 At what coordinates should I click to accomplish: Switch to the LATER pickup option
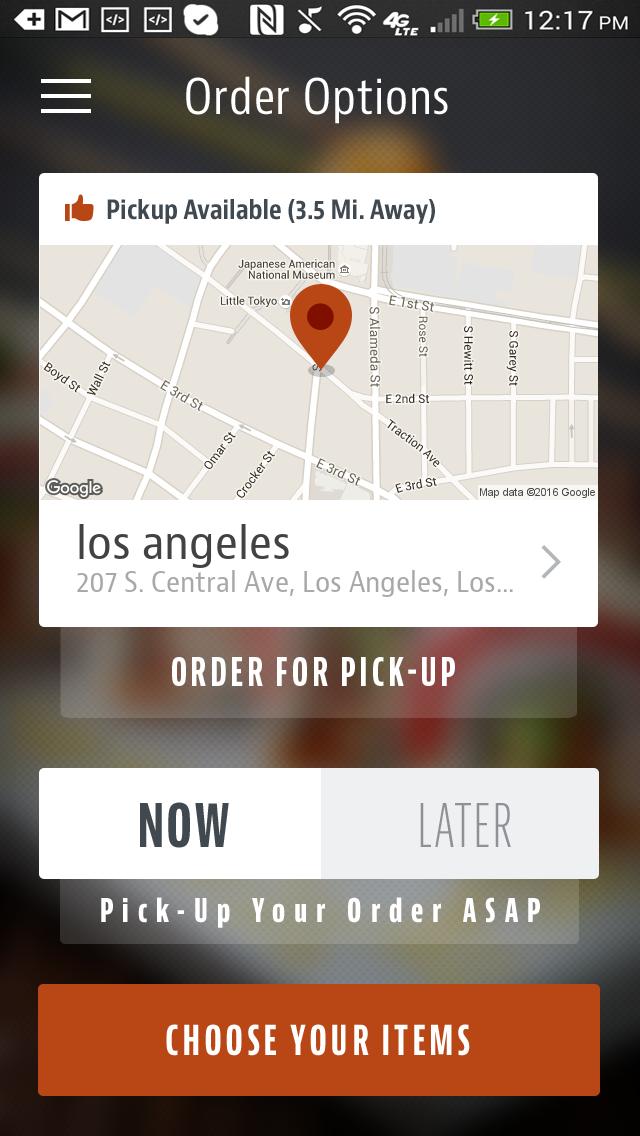[x=460, y=824]
